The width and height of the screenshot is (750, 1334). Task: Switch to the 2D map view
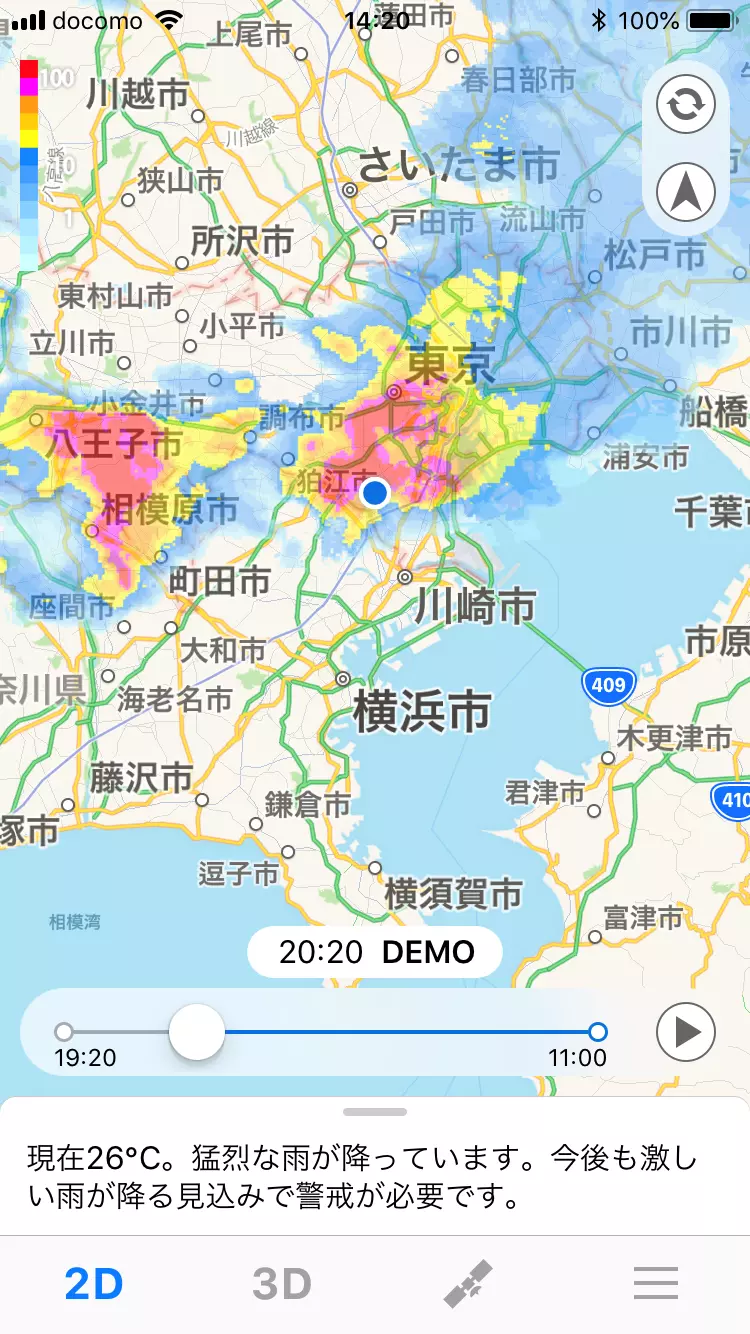tap(94, 1284)
